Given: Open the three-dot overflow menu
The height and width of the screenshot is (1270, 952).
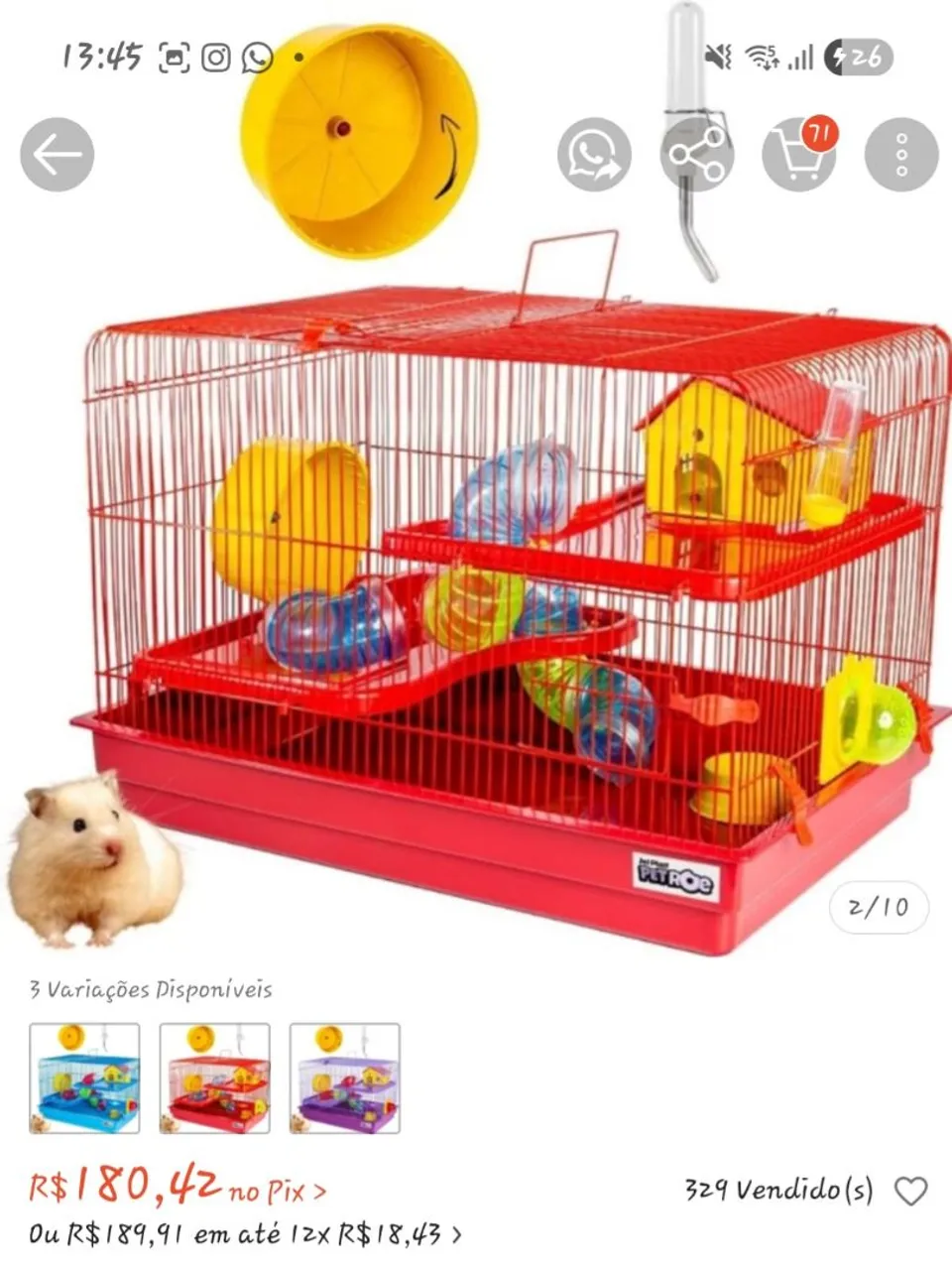Looking at the screenshot, I should tap(901, 155).
